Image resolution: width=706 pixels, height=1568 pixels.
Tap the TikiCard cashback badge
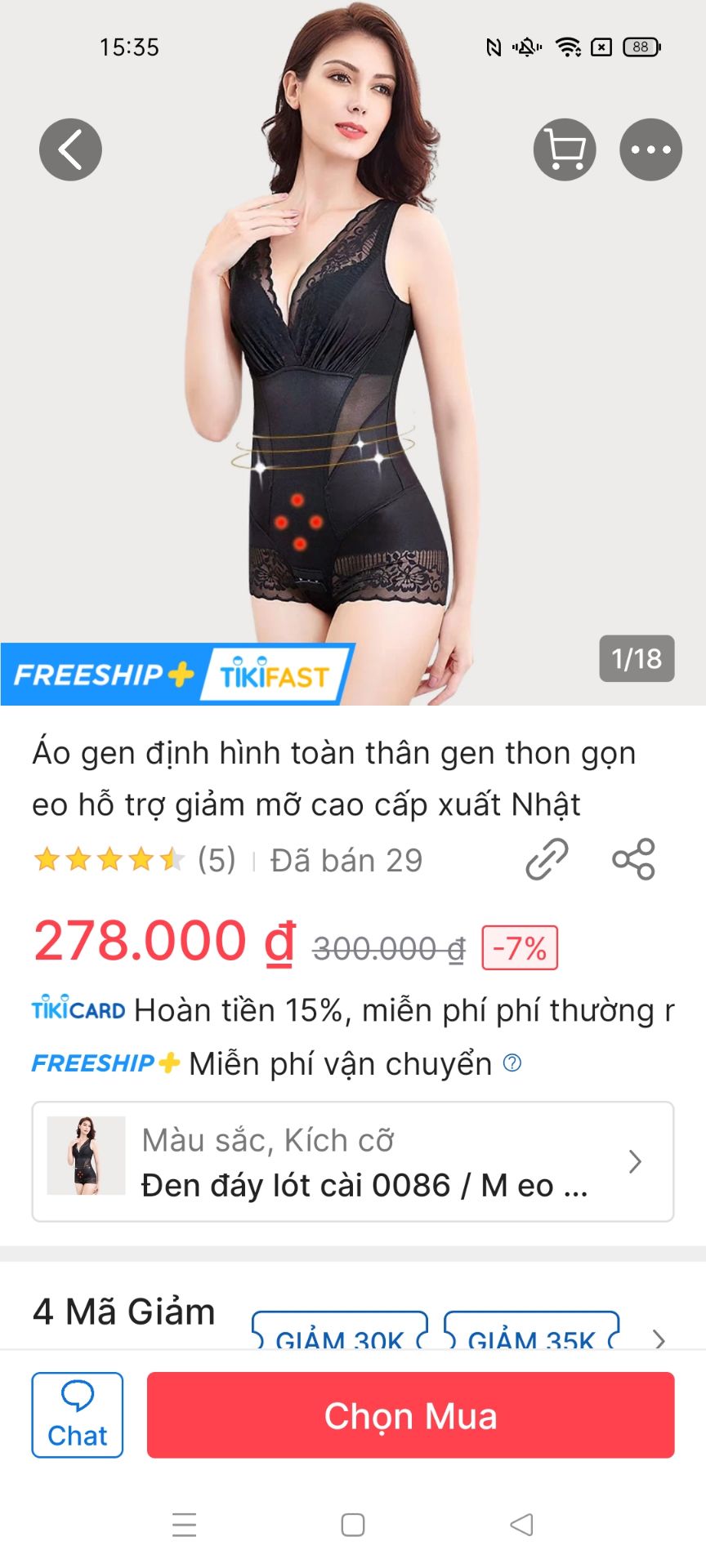[x=76, y=1010]
